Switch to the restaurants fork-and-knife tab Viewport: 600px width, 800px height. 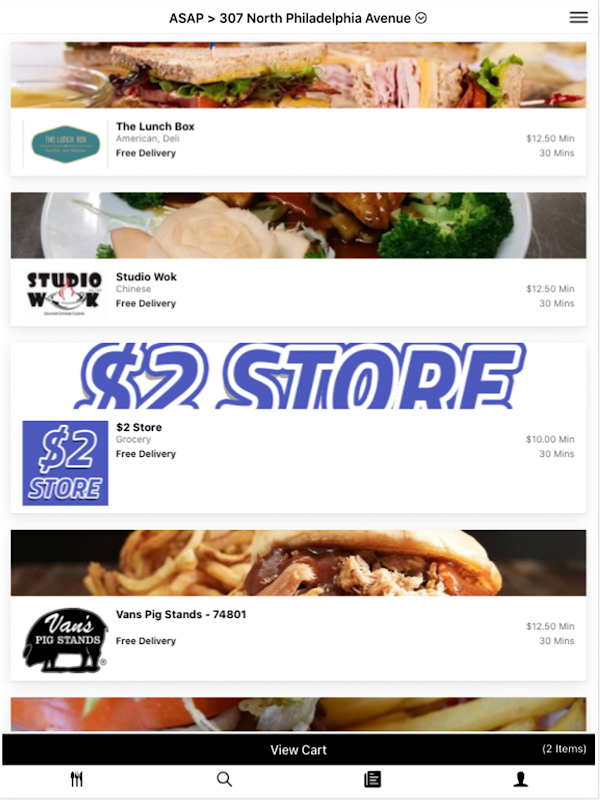[x=76, y=780]
